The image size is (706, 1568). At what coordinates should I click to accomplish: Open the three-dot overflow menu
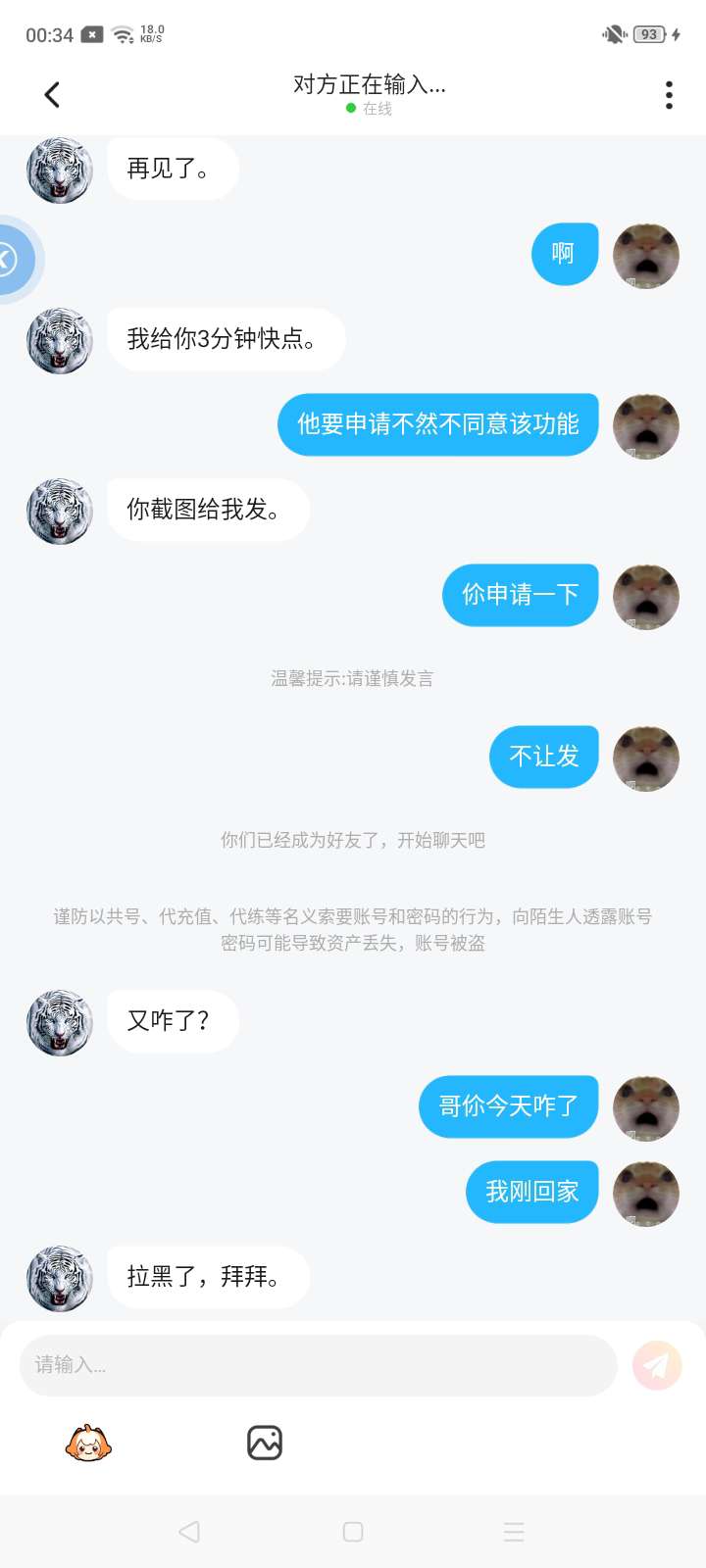tap(669, 95)
